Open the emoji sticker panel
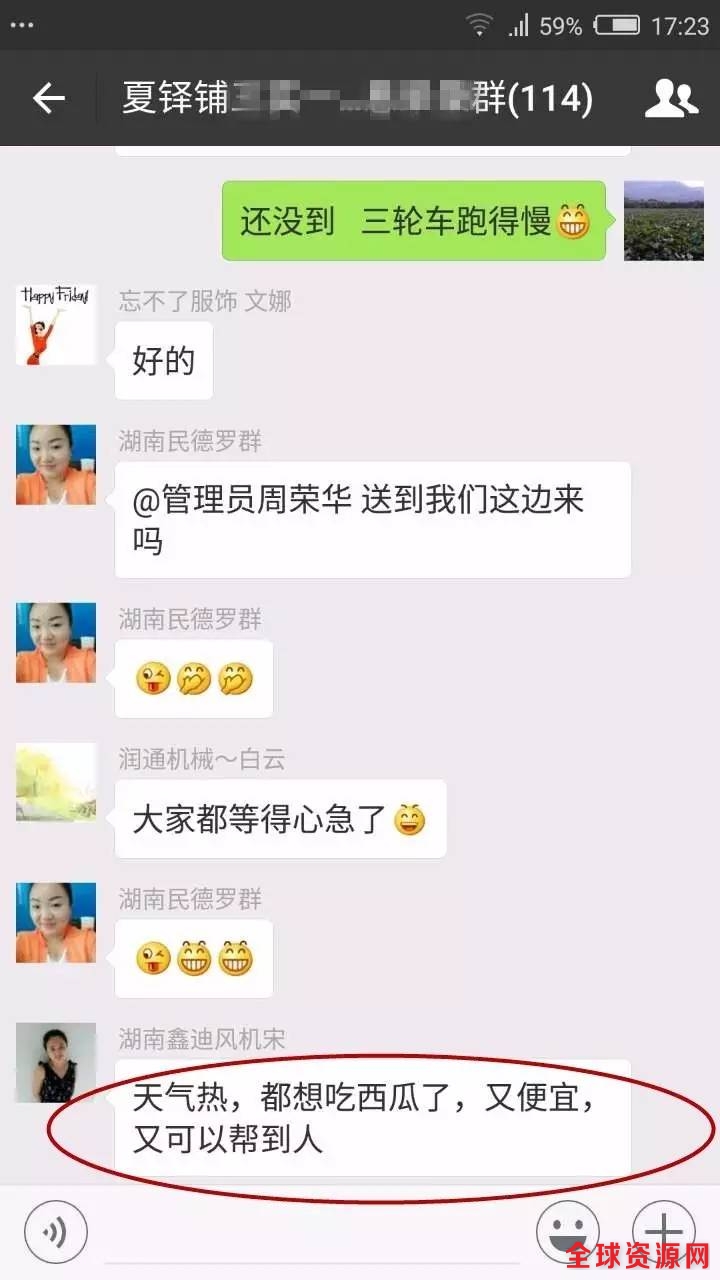720x1280 pixels. [567, 1229]
